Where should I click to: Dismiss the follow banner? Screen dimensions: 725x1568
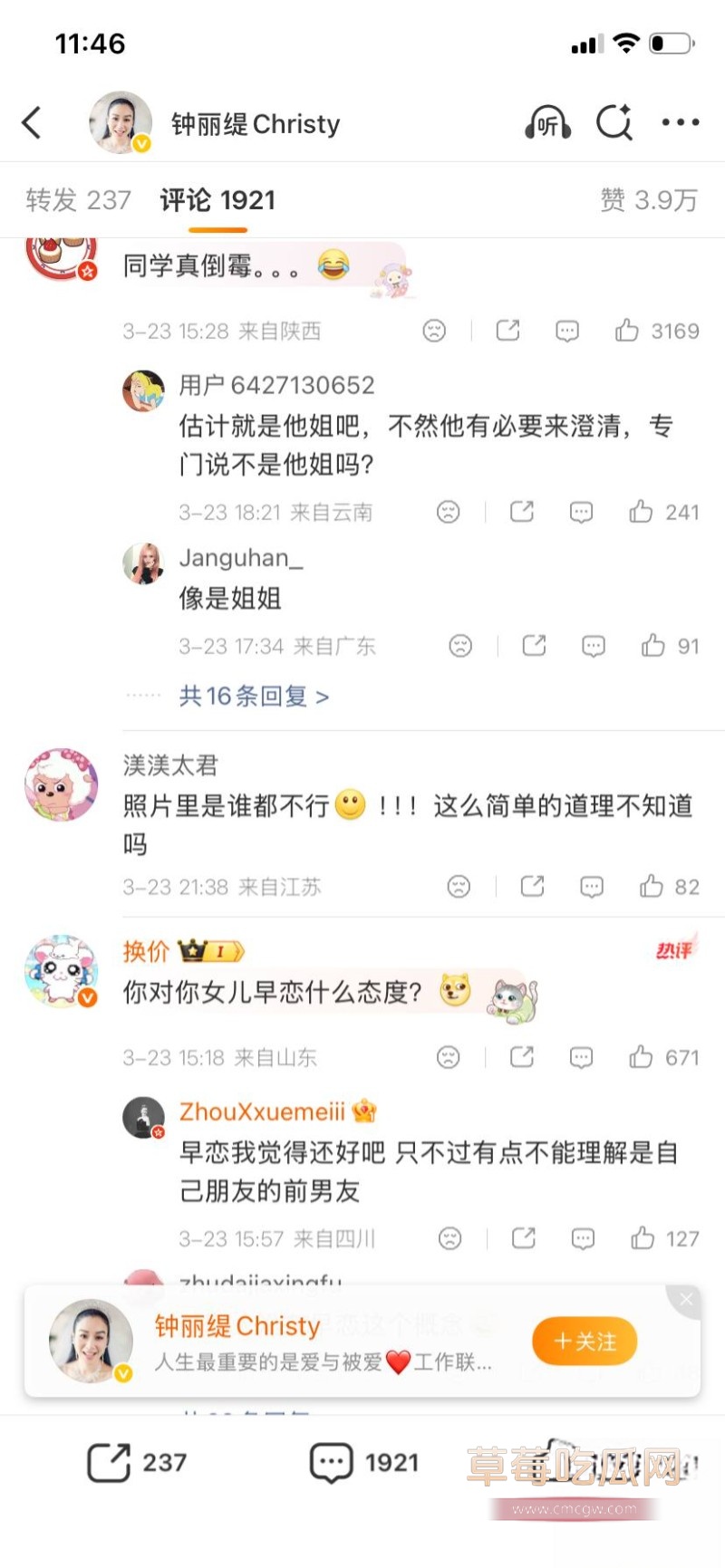(686, 1300)
